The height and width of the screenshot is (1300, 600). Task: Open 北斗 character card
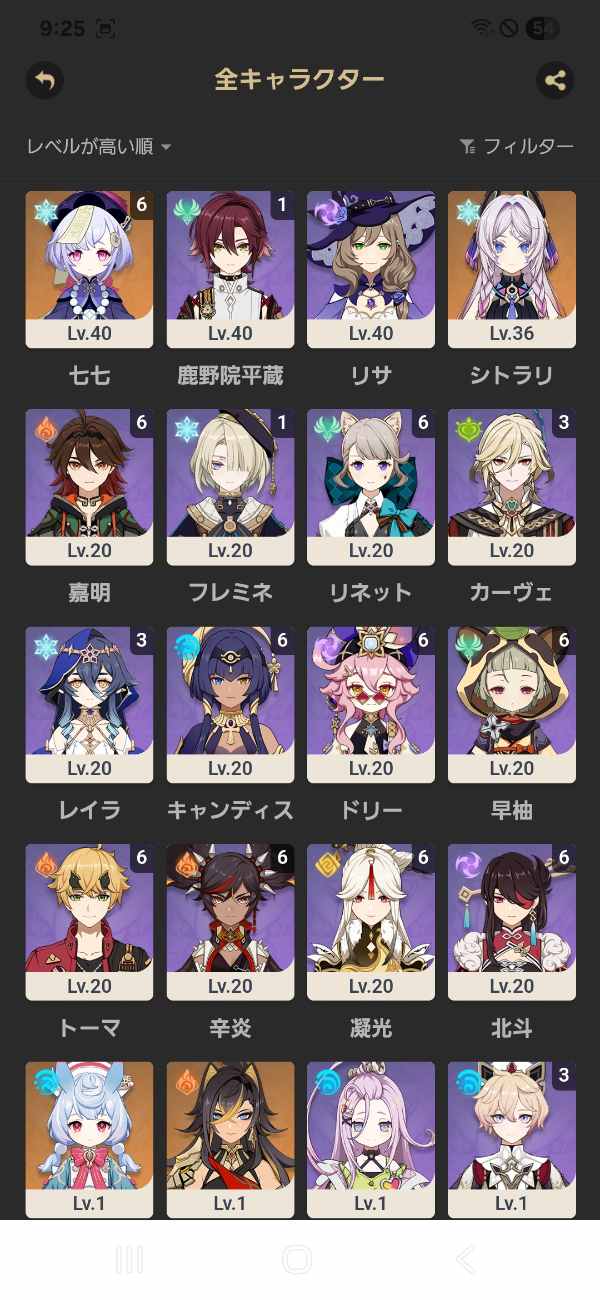pyautogui.click(x=512, y=922)
